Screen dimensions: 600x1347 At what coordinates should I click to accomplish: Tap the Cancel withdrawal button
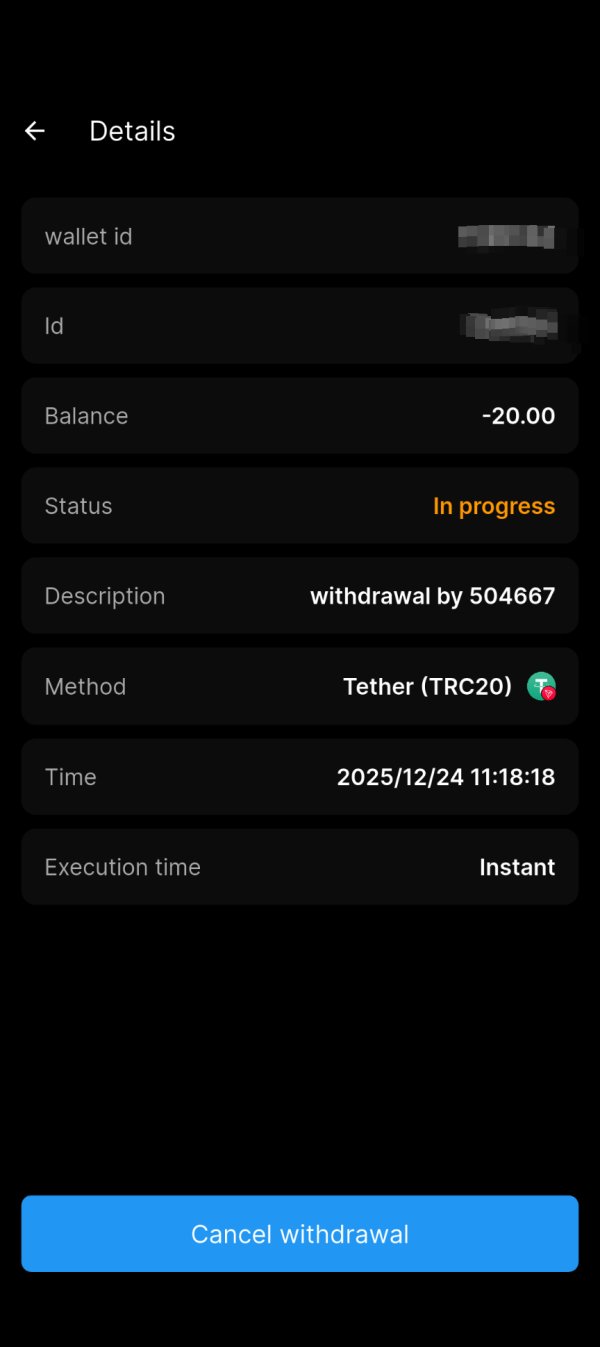[300, 1233]
